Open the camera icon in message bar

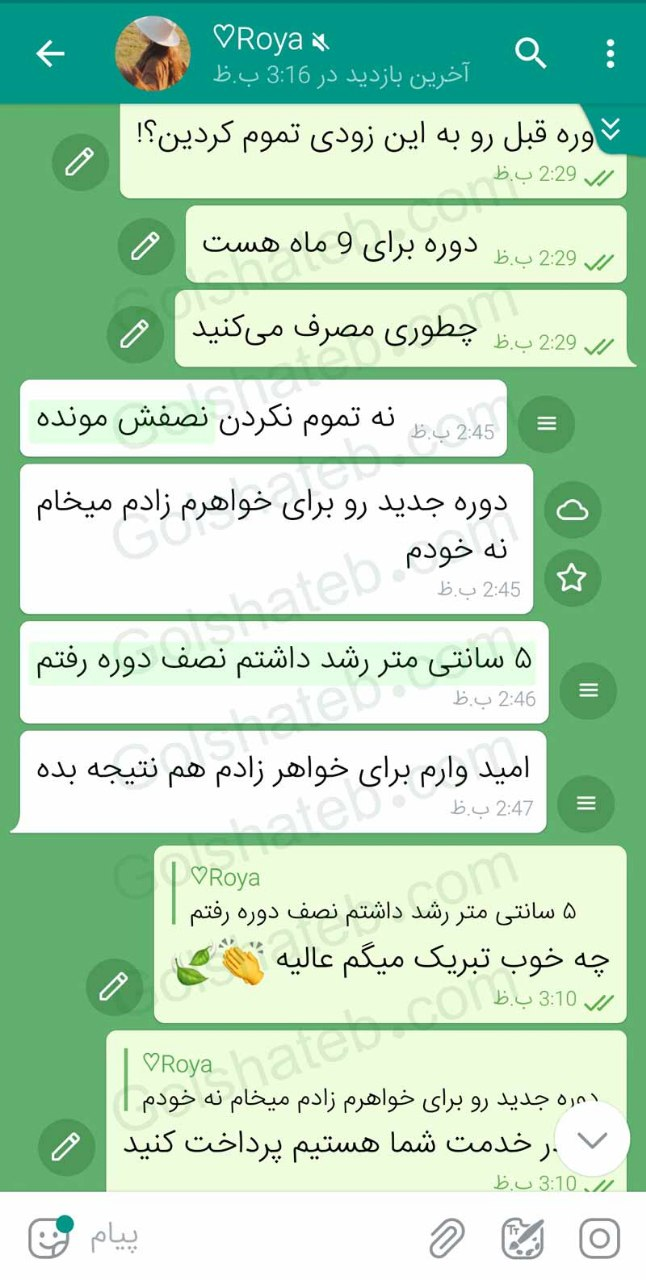pyautogui.click(x=599, y=1239)
